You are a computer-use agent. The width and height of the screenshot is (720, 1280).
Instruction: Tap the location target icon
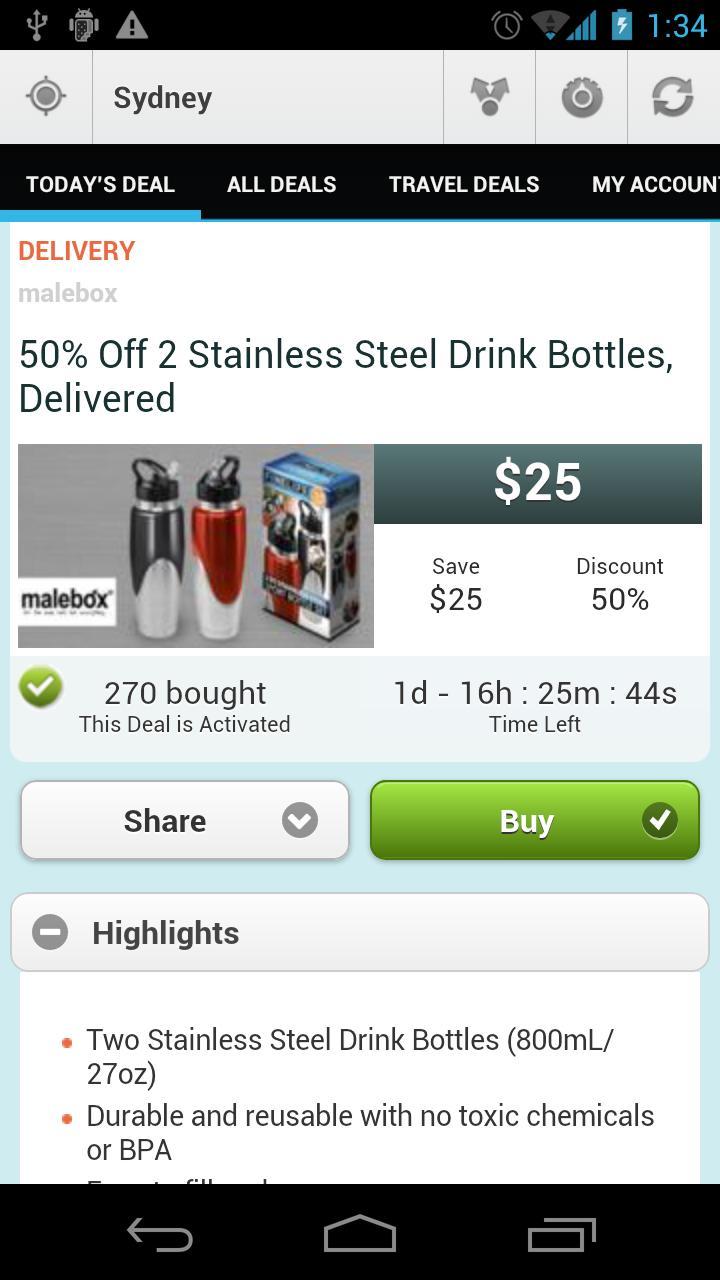46,97
